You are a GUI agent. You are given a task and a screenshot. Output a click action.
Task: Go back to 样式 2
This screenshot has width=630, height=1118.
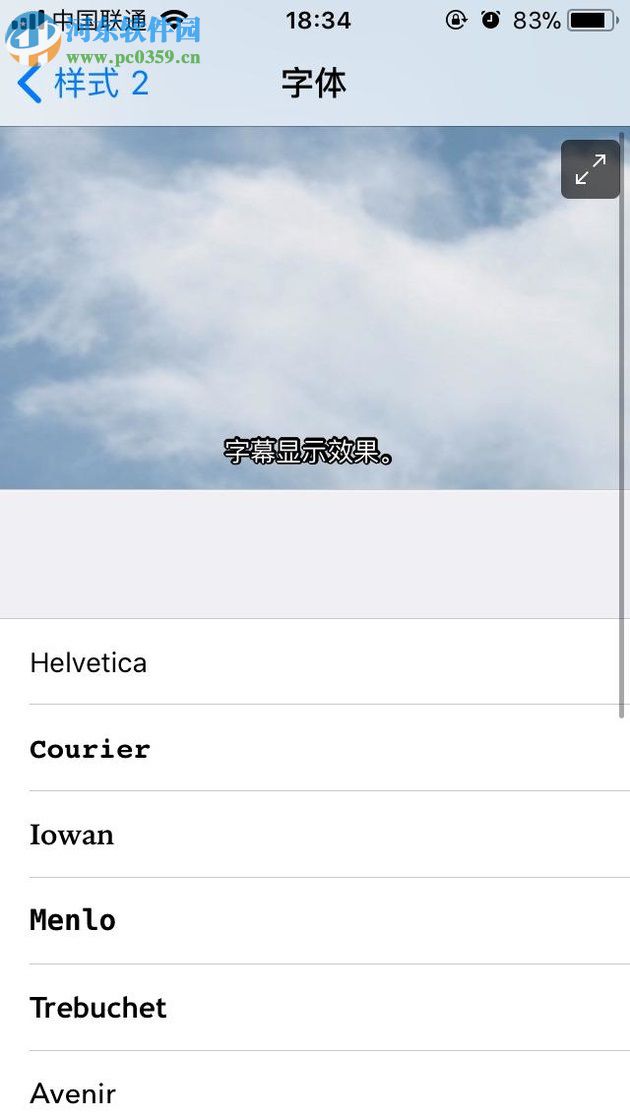tap(84, 83)
